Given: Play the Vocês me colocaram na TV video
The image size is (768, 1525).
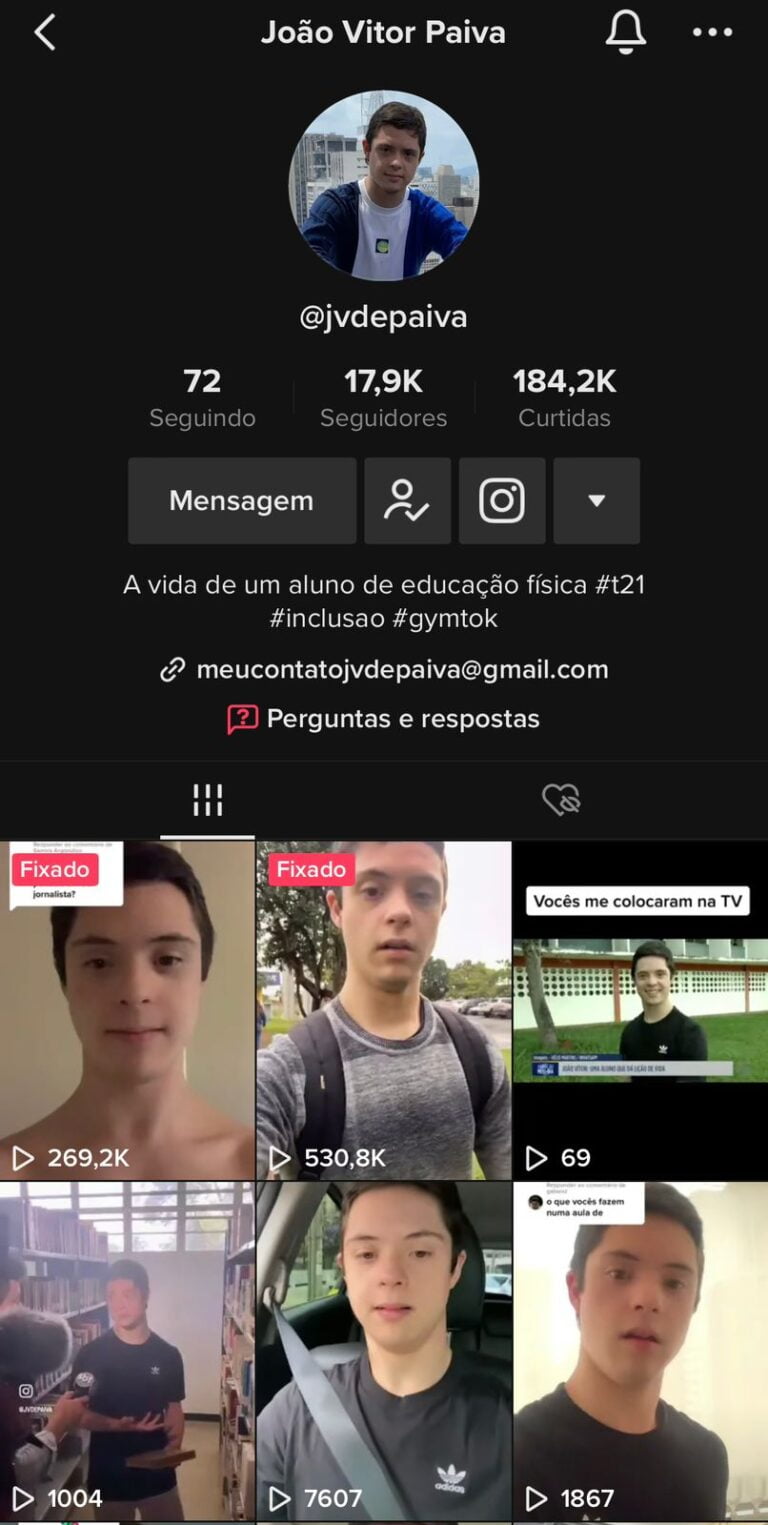Looking at the screenshot, I should click(x=641, y=1010).
